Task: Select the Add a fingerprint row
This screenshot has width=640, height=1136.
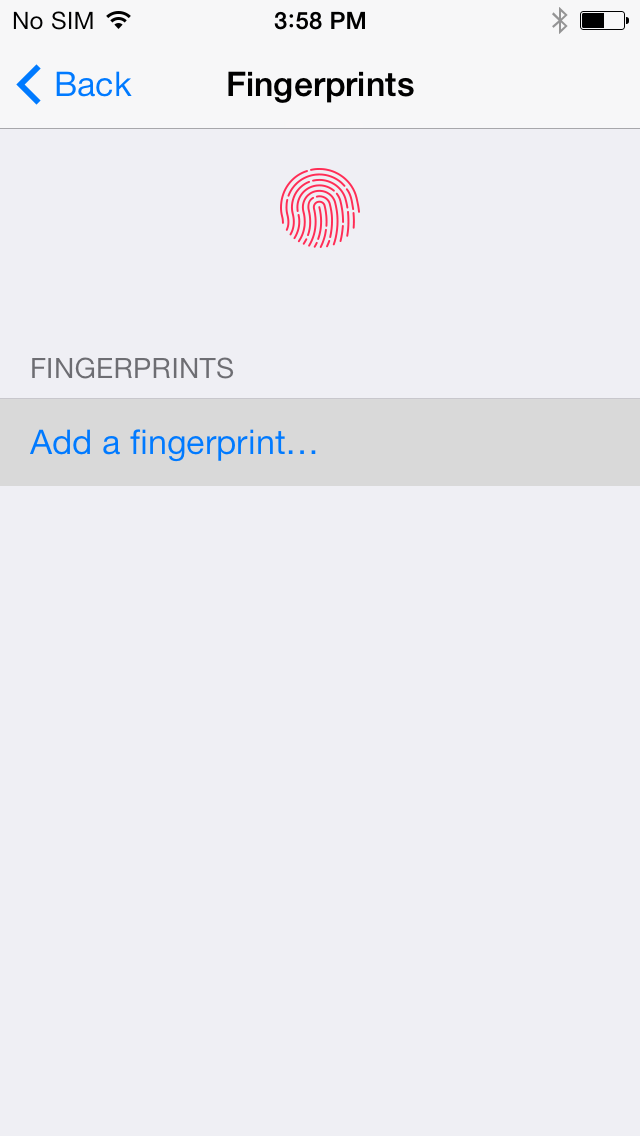Action: pos(320,442)
